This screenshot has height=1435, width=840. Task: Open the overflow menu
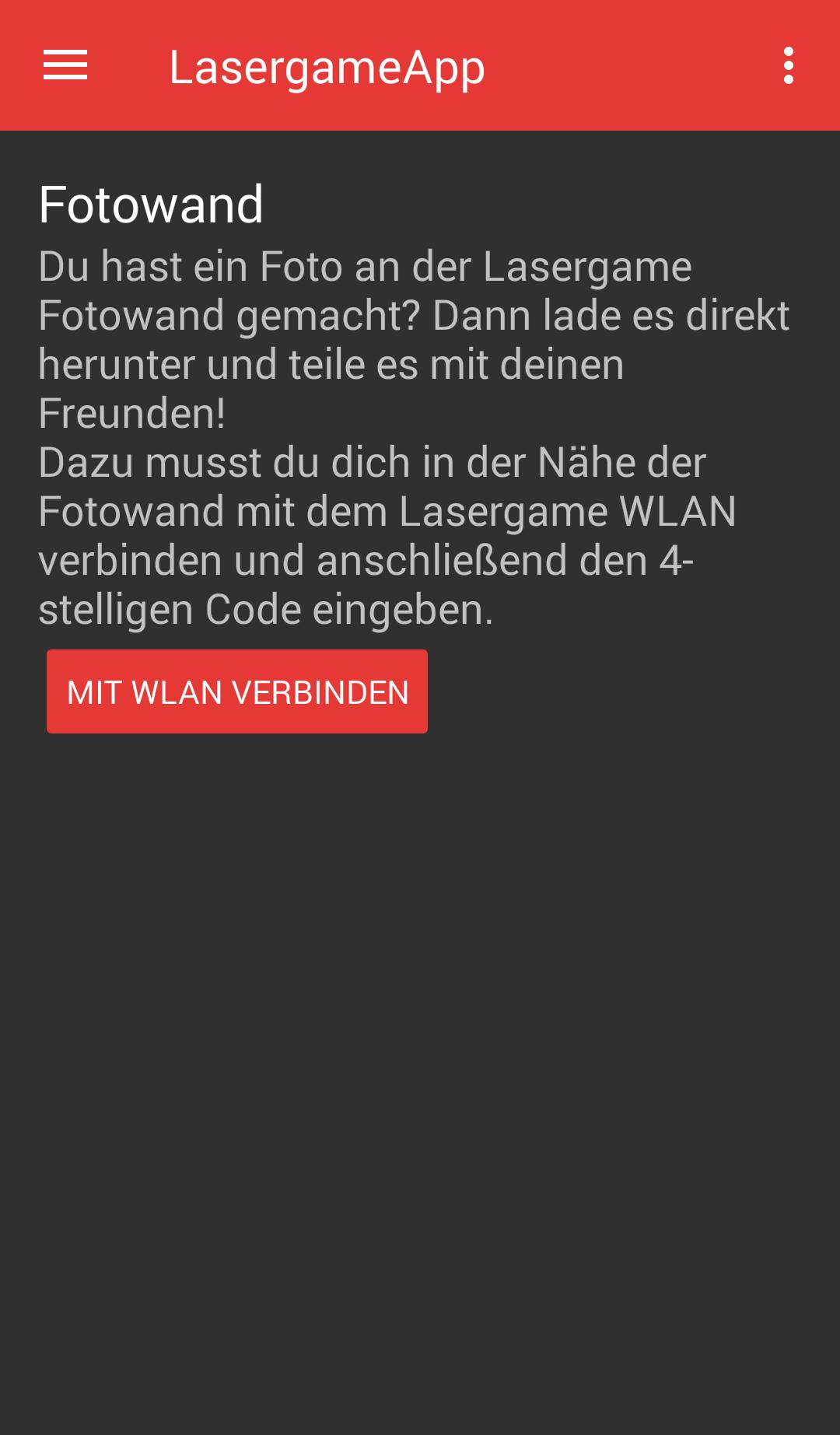pyautogui.click(x=788, y=65)
